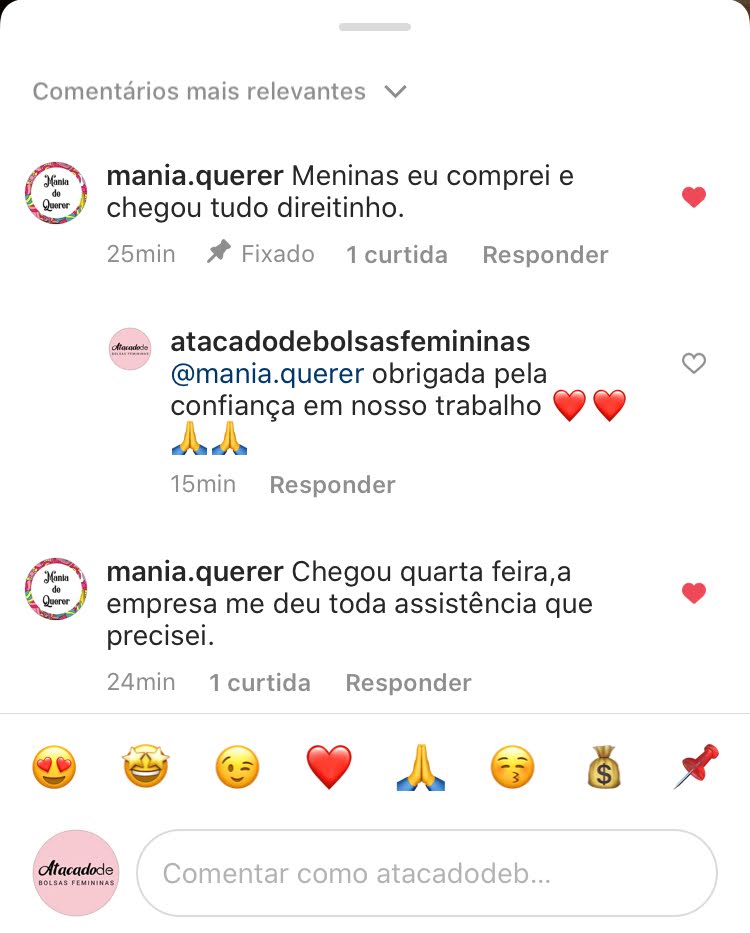Insert the money bag emoji
The image size is (750, 933).
(x=604, y=767)
